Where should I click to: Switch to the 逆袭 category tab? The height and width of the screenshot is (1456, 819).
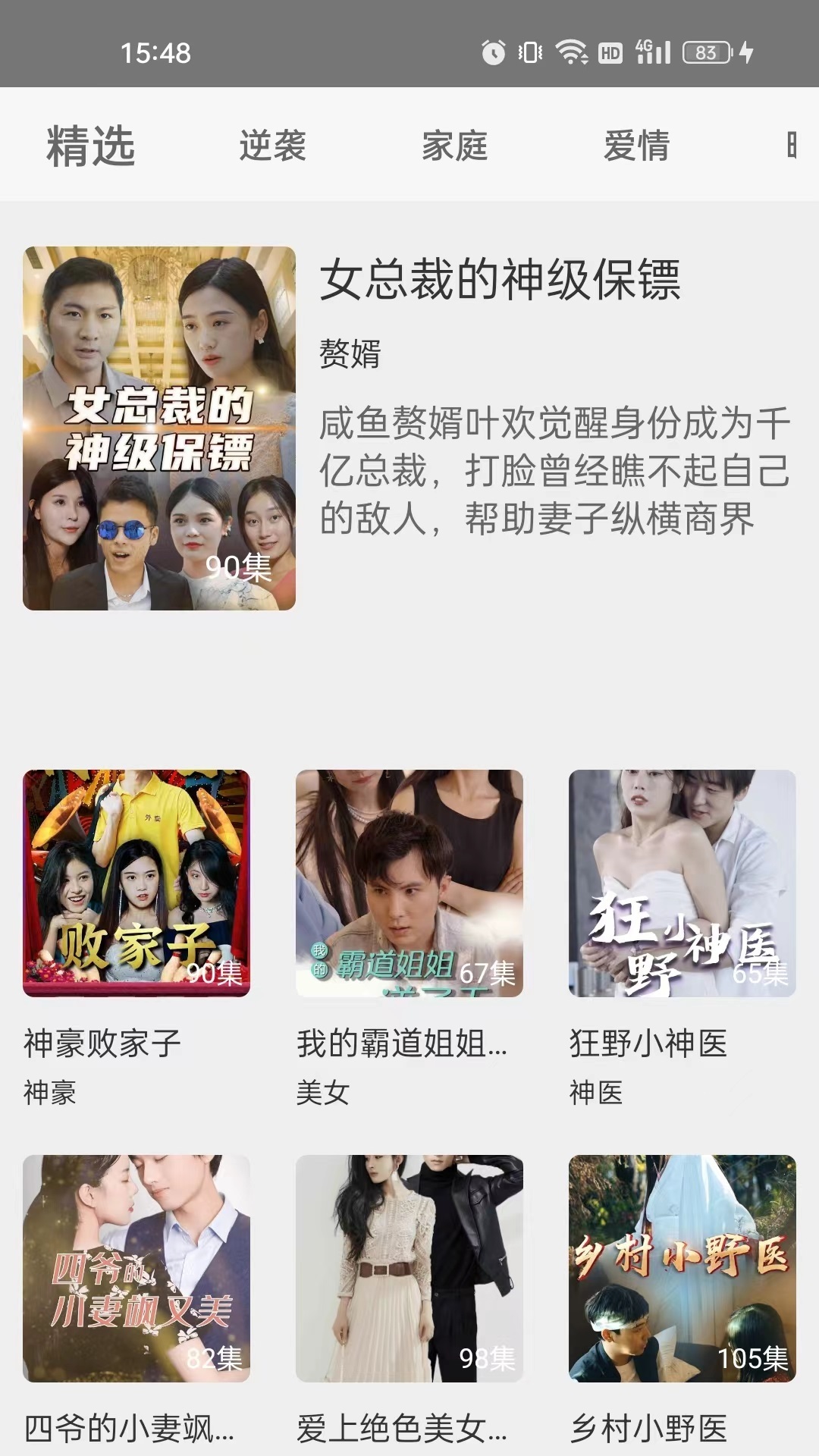273,146
